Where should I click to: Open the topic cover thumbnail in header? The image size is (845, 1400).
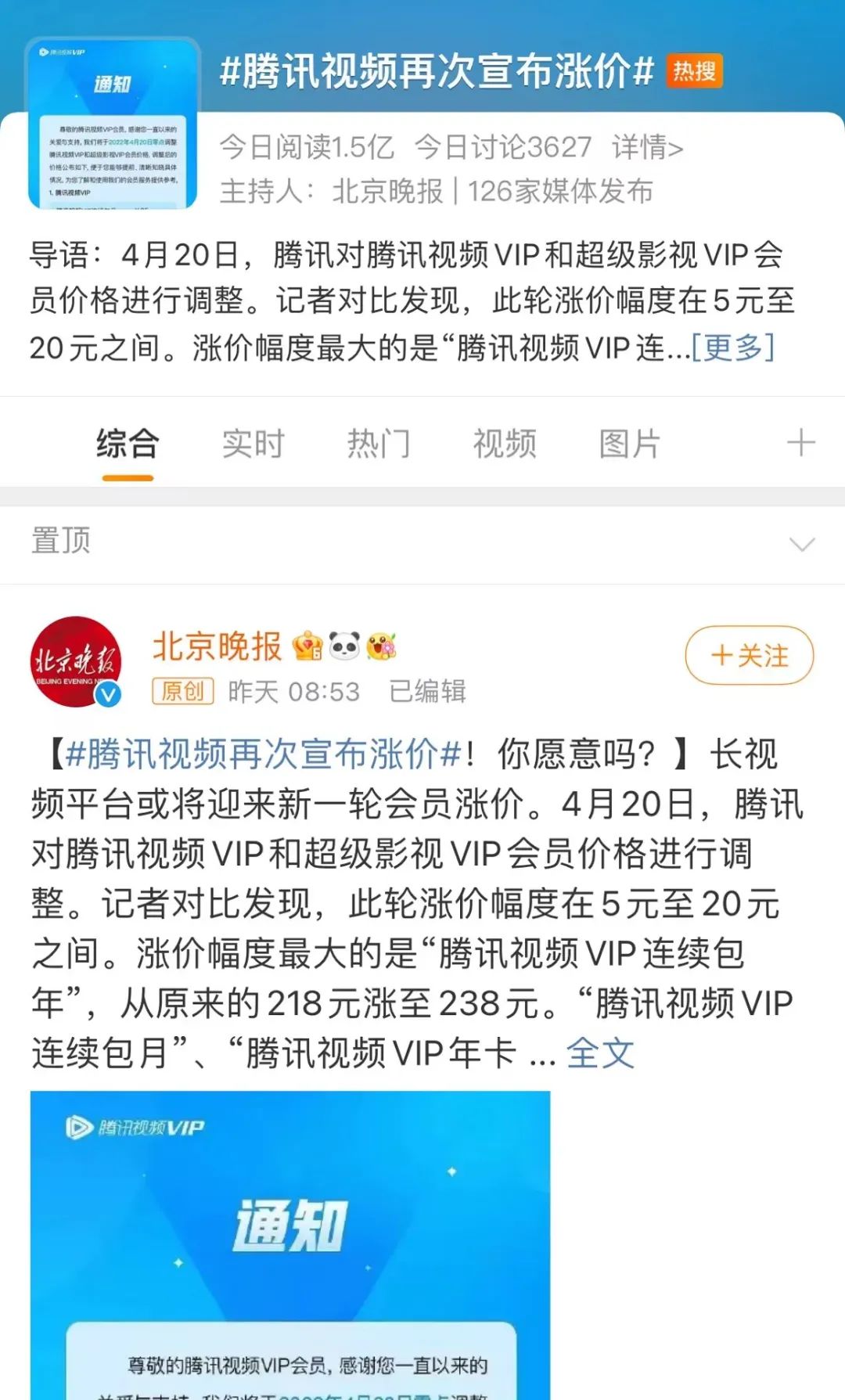113,124
